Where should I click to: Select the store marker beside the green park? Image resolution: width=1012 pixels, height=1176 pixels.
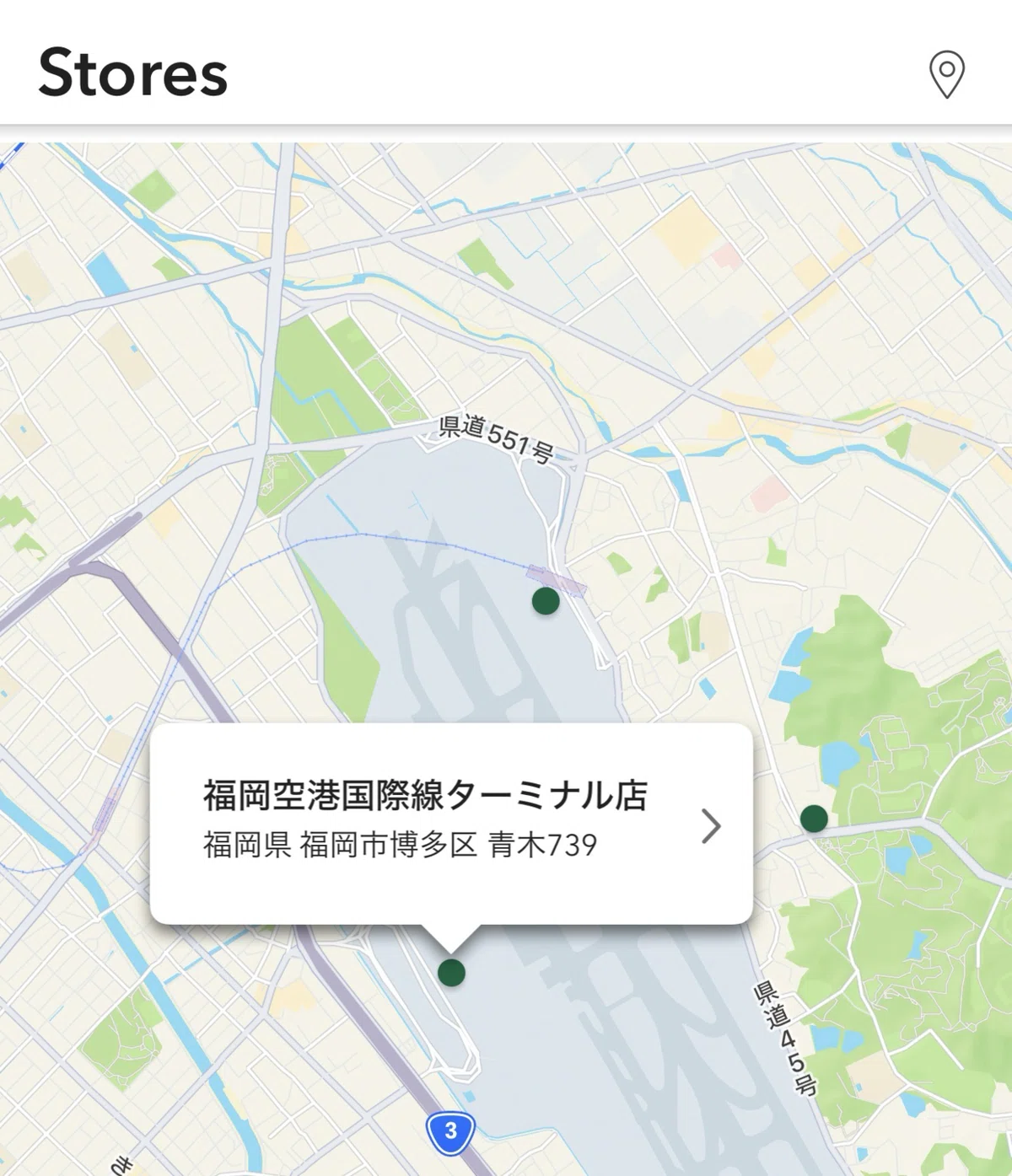(x=814, y=819)
